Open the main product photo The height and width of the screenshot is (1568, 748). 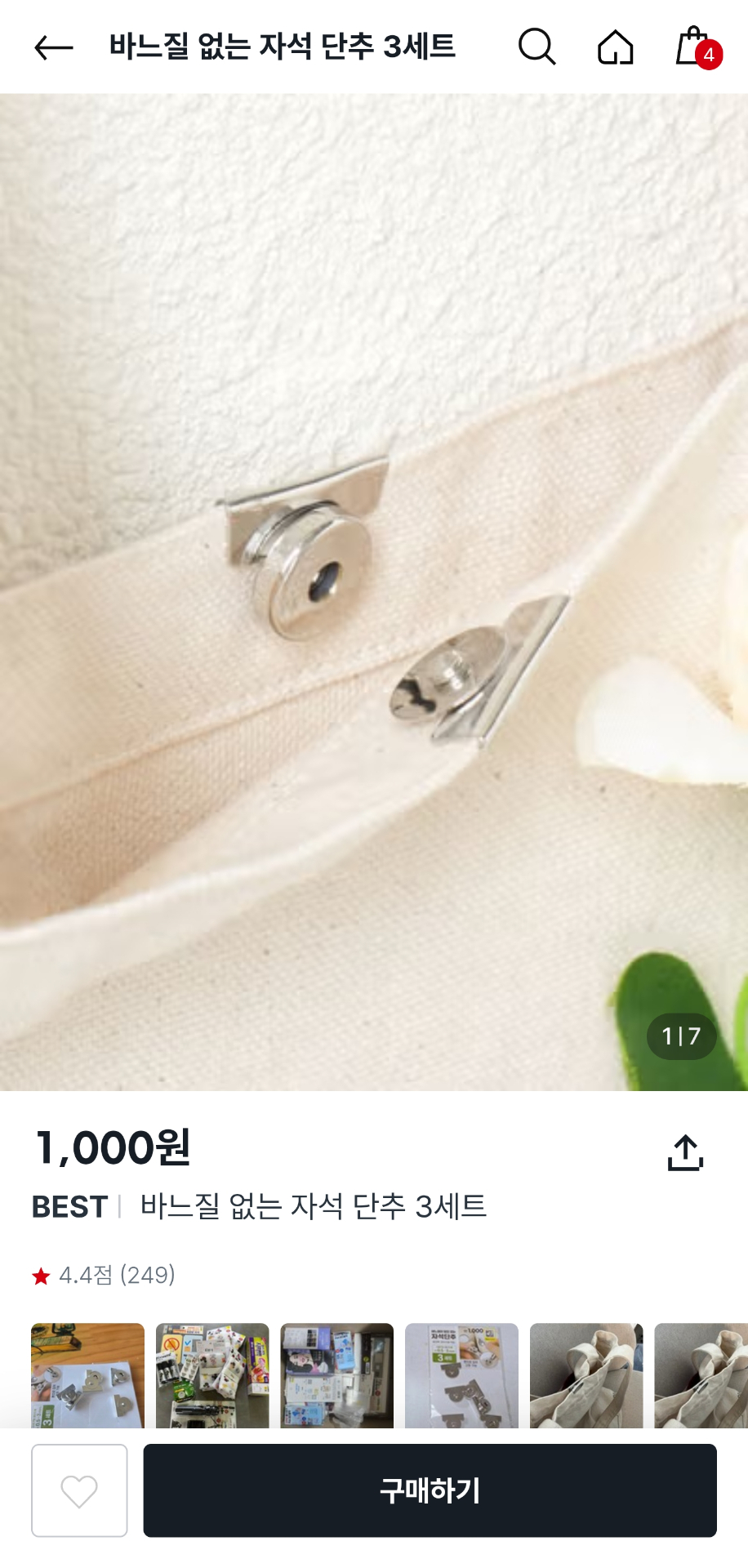tap(374, 592)
